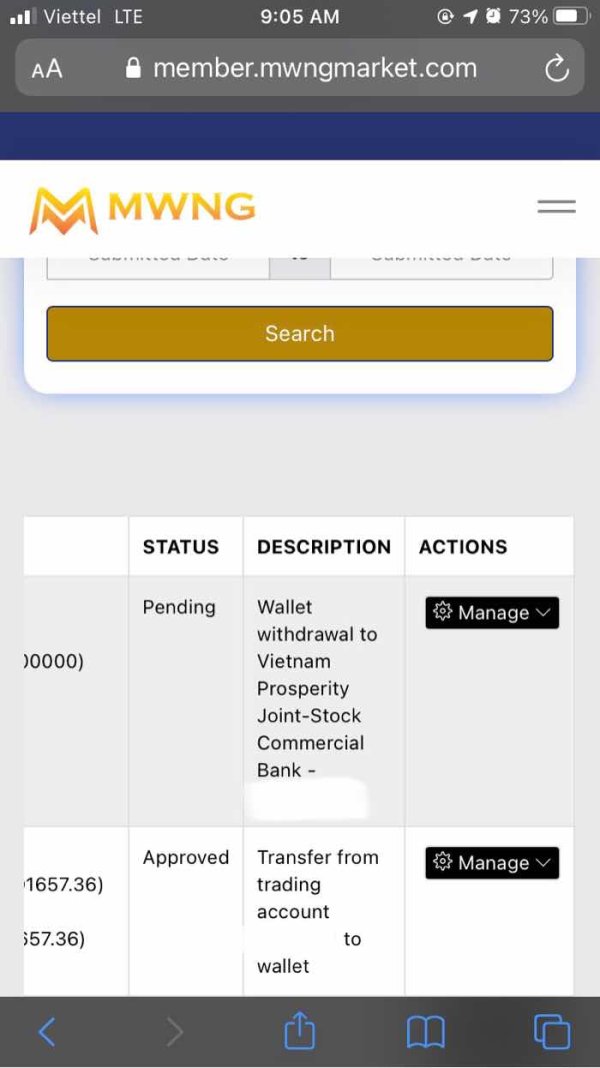This screenshot has width=600, height=1068.
Task: Tap the left Submitted Date field
Action: click(158, 267)
